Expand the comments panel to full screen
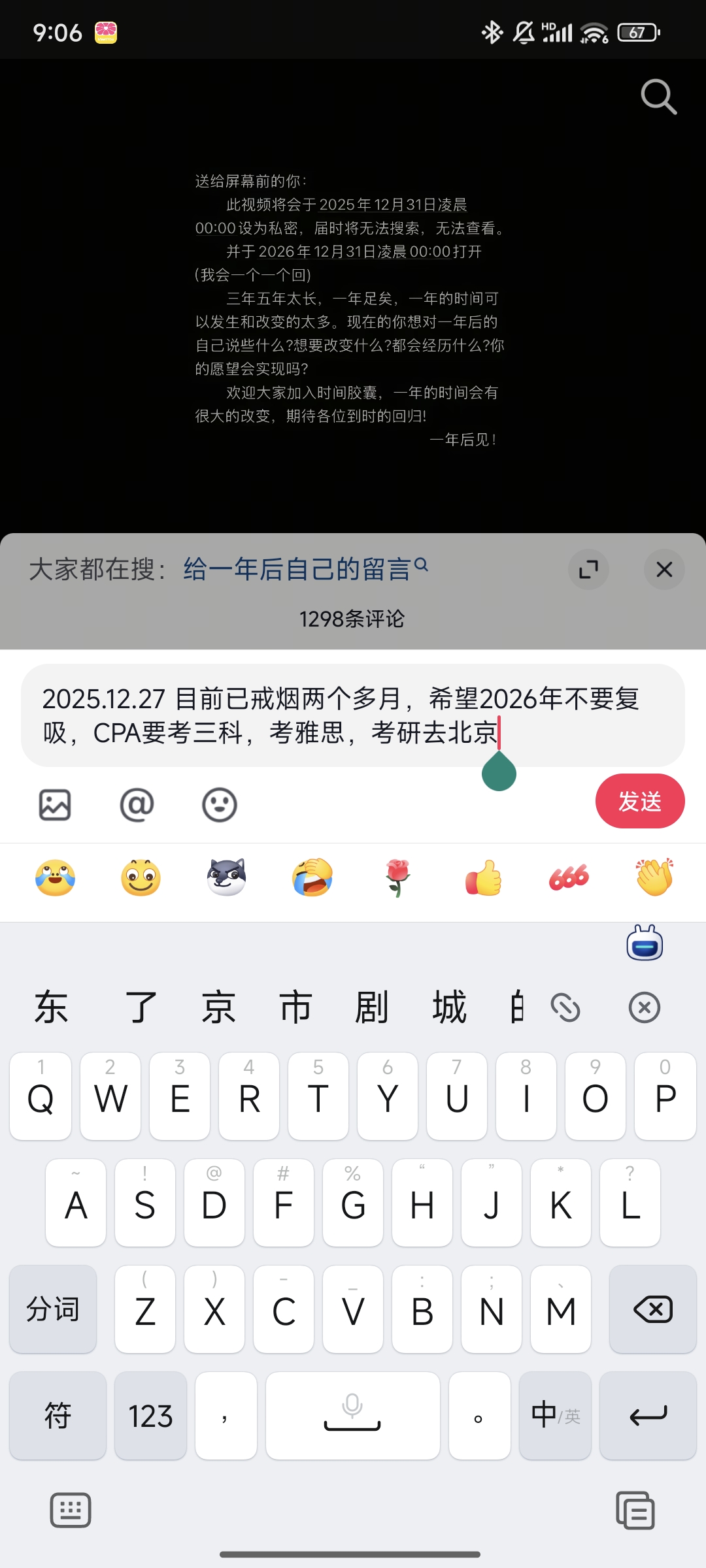The width and height of the screenshot is (706, 1568). tap(588, 570)
